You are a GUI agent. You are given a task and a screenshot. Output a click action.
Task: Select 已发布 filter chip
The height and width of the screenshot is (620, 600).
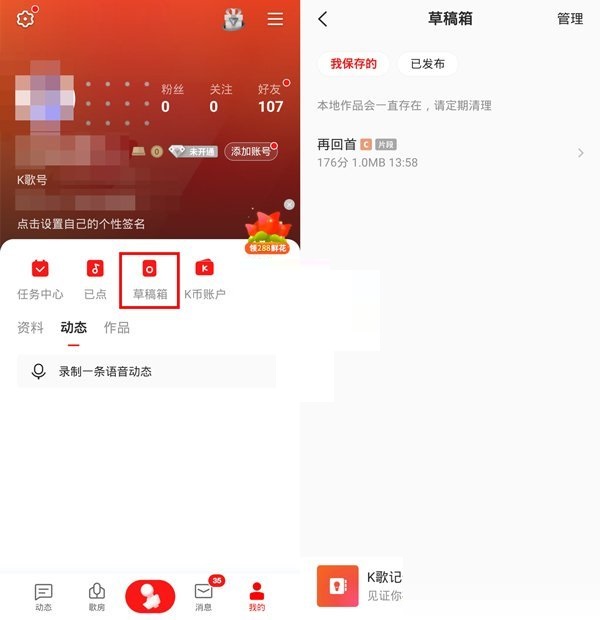[x=427, y=64]
